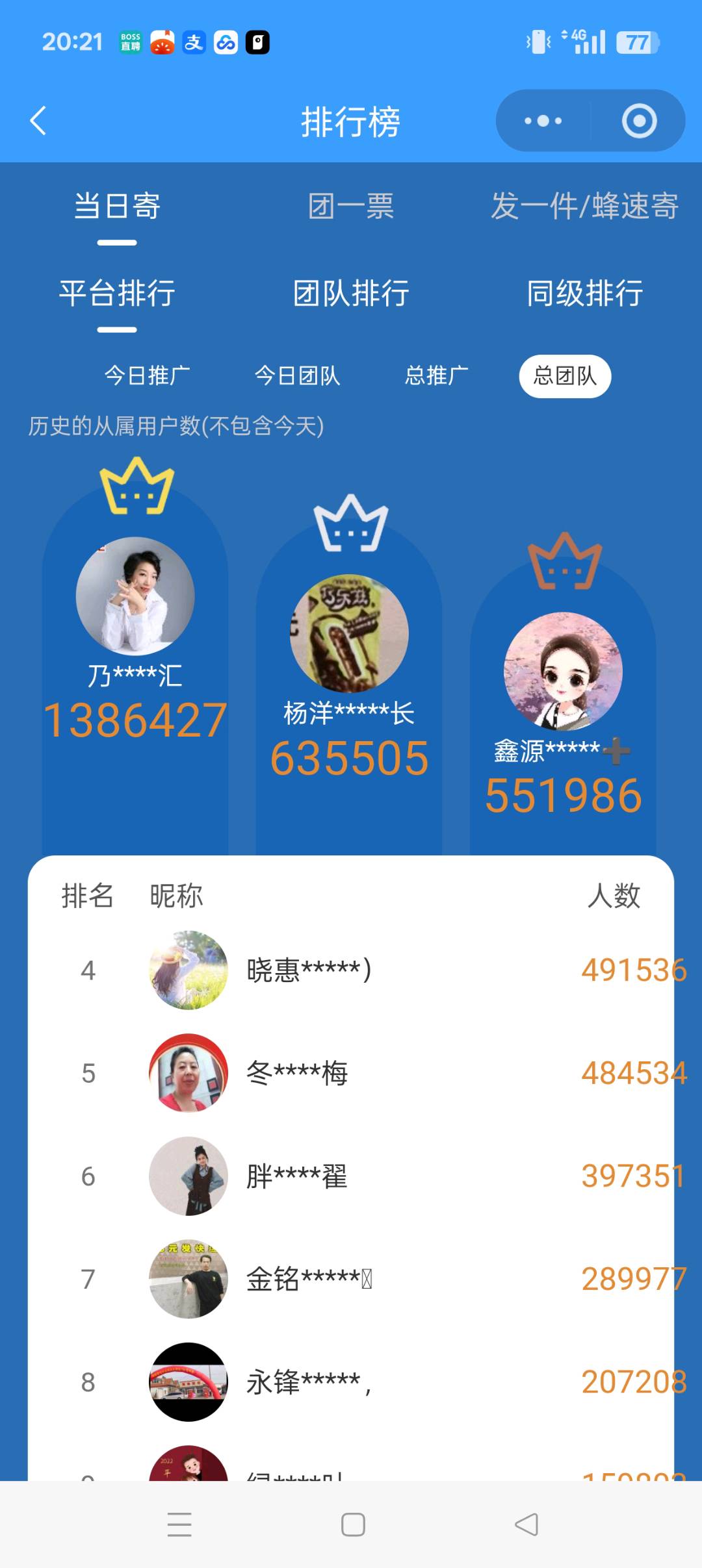
Task: Tap the silver crown above 杨洋*****长
Action: pos(350,527)
